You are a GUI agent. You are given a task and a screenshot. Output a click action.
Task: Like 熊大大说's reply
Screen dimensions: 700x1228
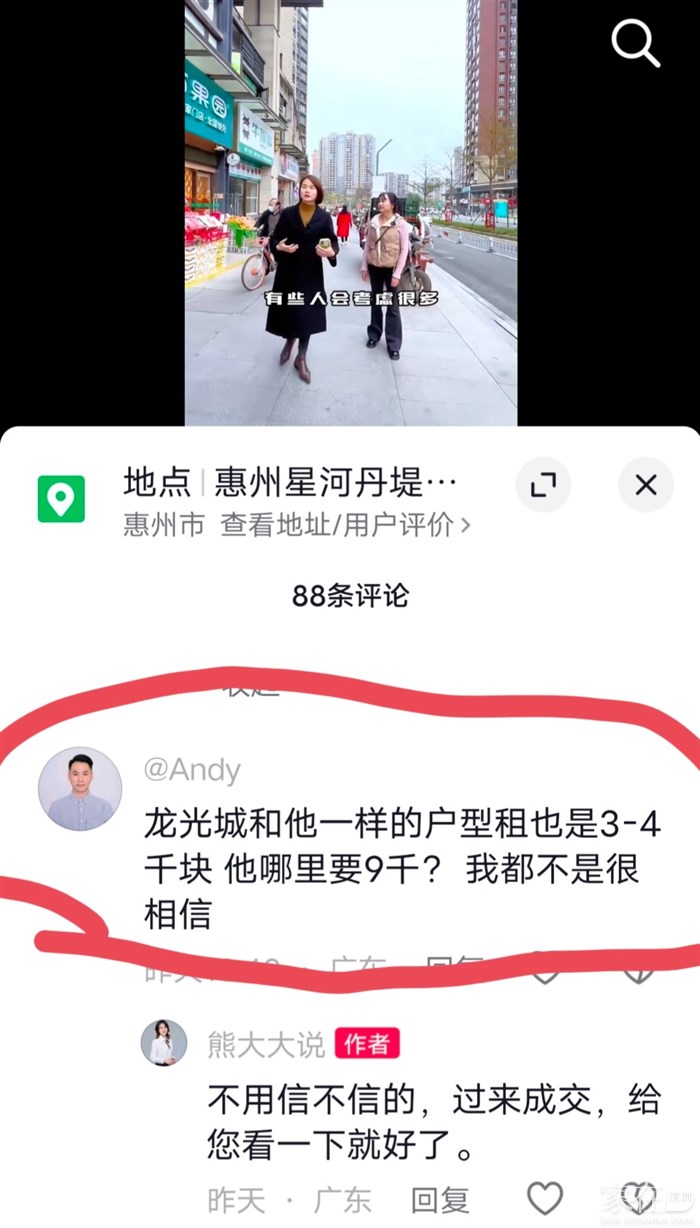(x=544, y=1198)
